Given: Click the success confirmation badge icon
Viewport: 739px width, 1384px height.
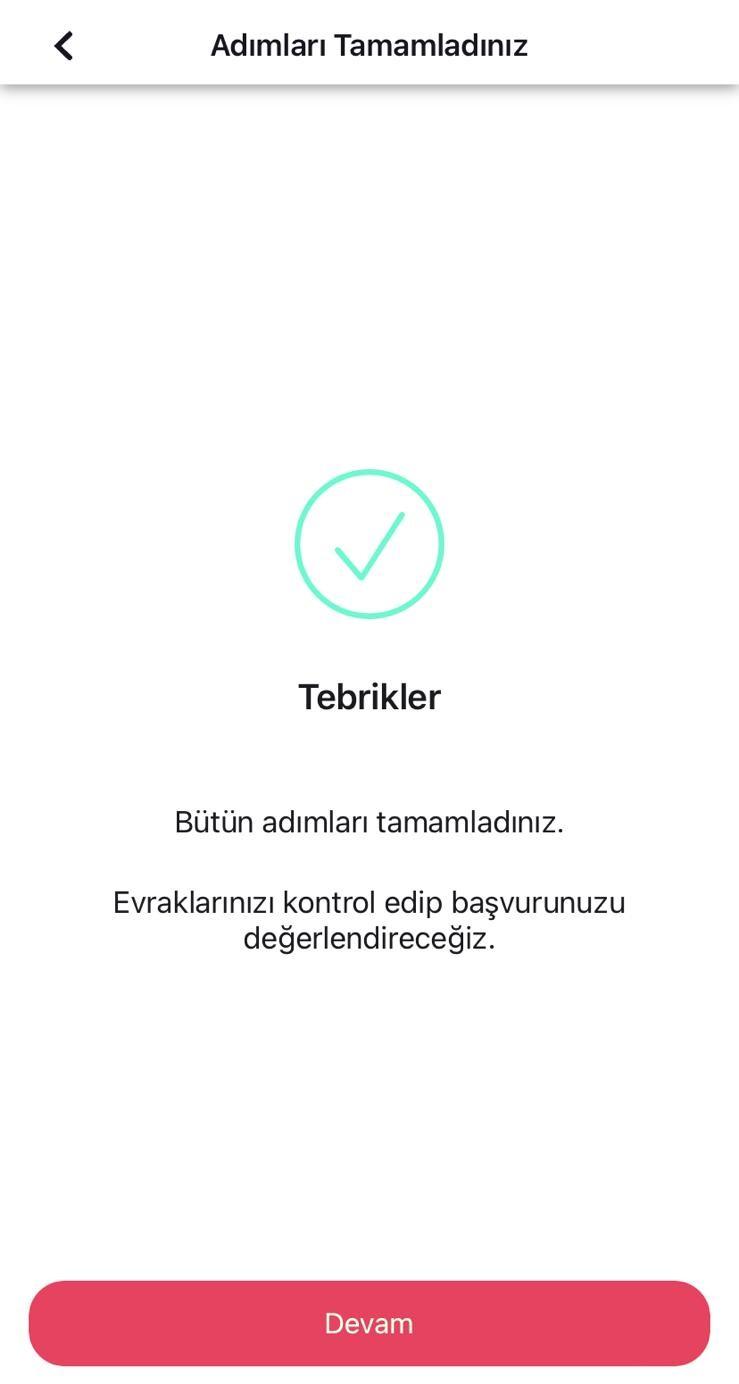Looking at the screenshot, I should 369,543.
